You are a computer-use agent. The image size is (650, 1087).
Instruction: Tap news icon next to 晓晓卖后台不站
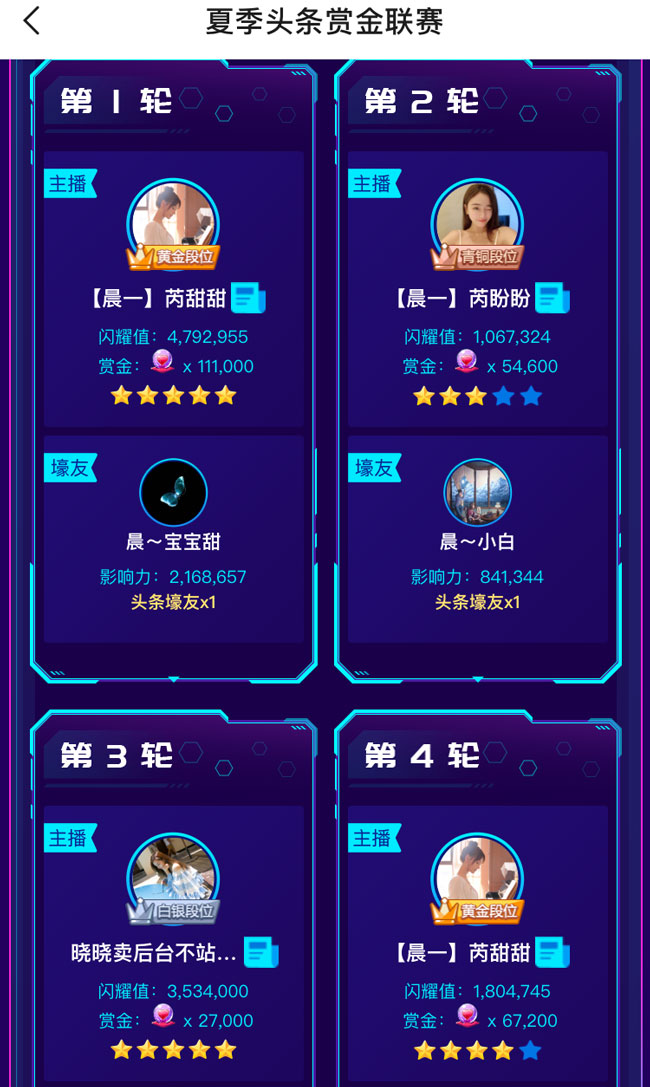(x=261, y=953)
